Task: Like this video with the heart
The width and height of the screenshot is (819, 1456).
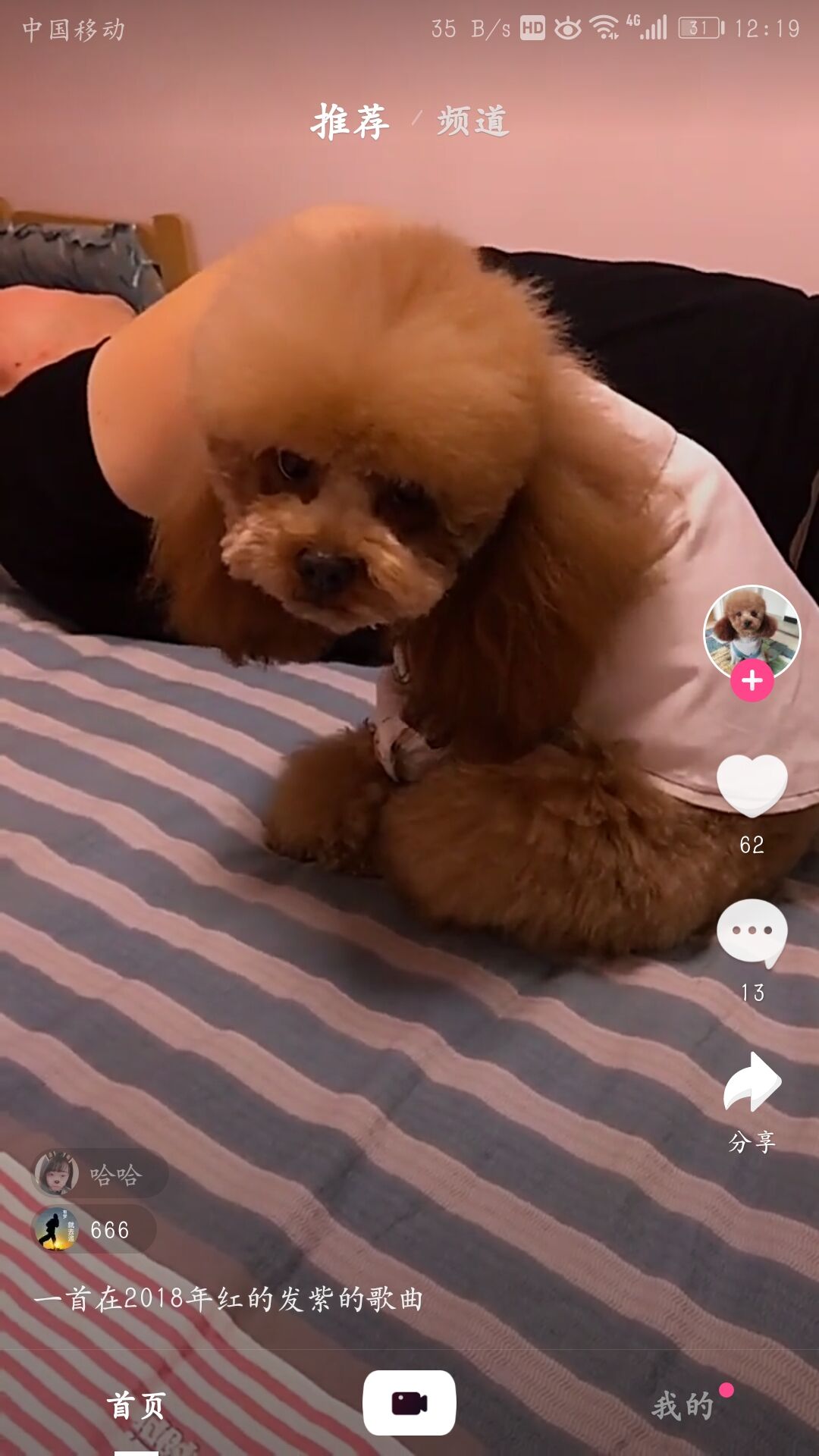Action: click(752, 785)
